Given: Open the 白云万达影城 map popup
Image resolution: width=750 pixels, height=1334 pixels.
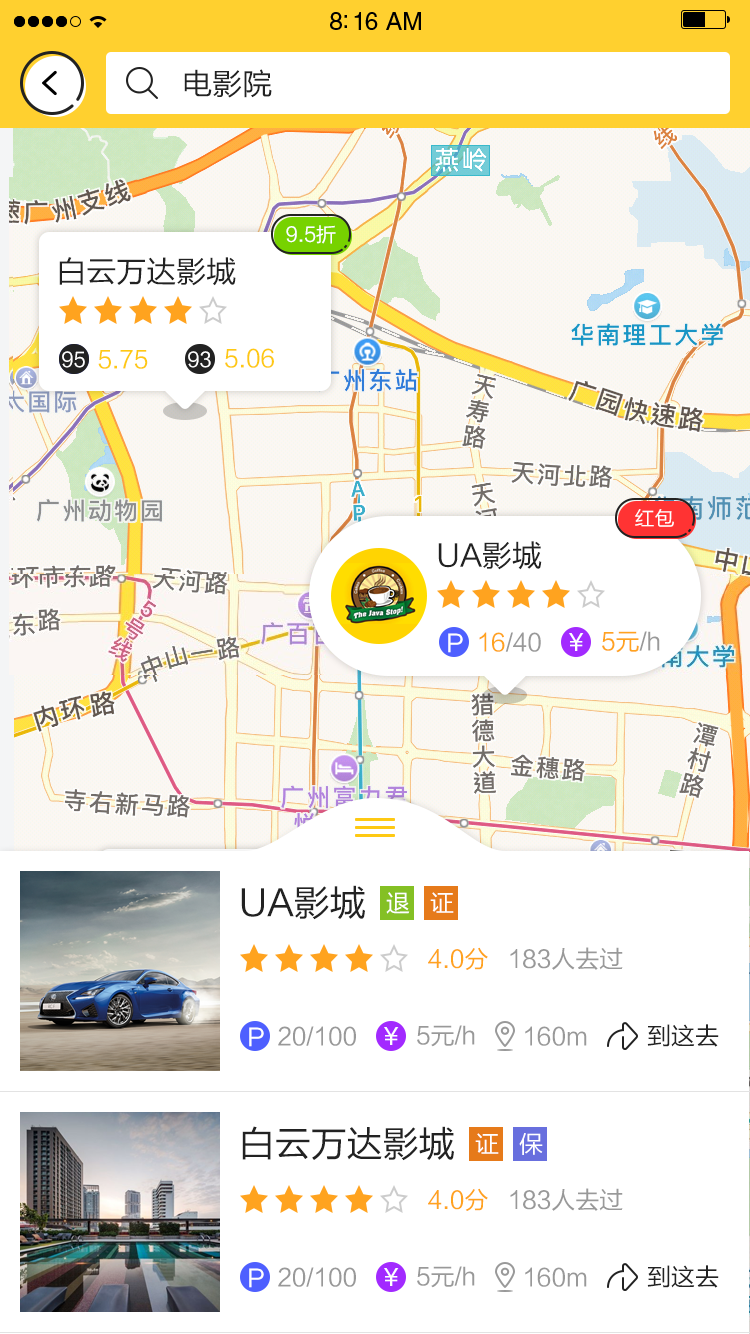Looking at the screenshot, I should 185,311.
